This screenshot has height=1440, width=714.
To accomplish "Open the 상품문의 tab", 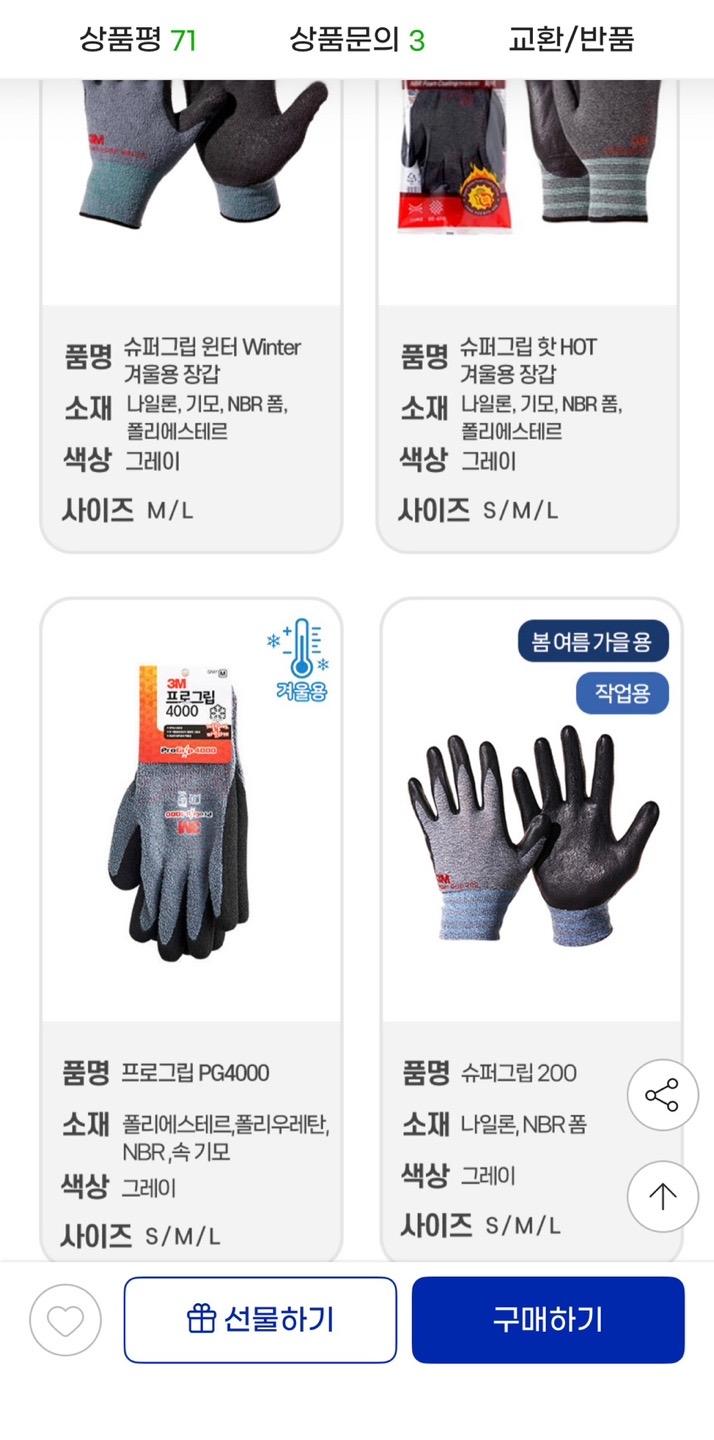I will click(x=357, y=39).
